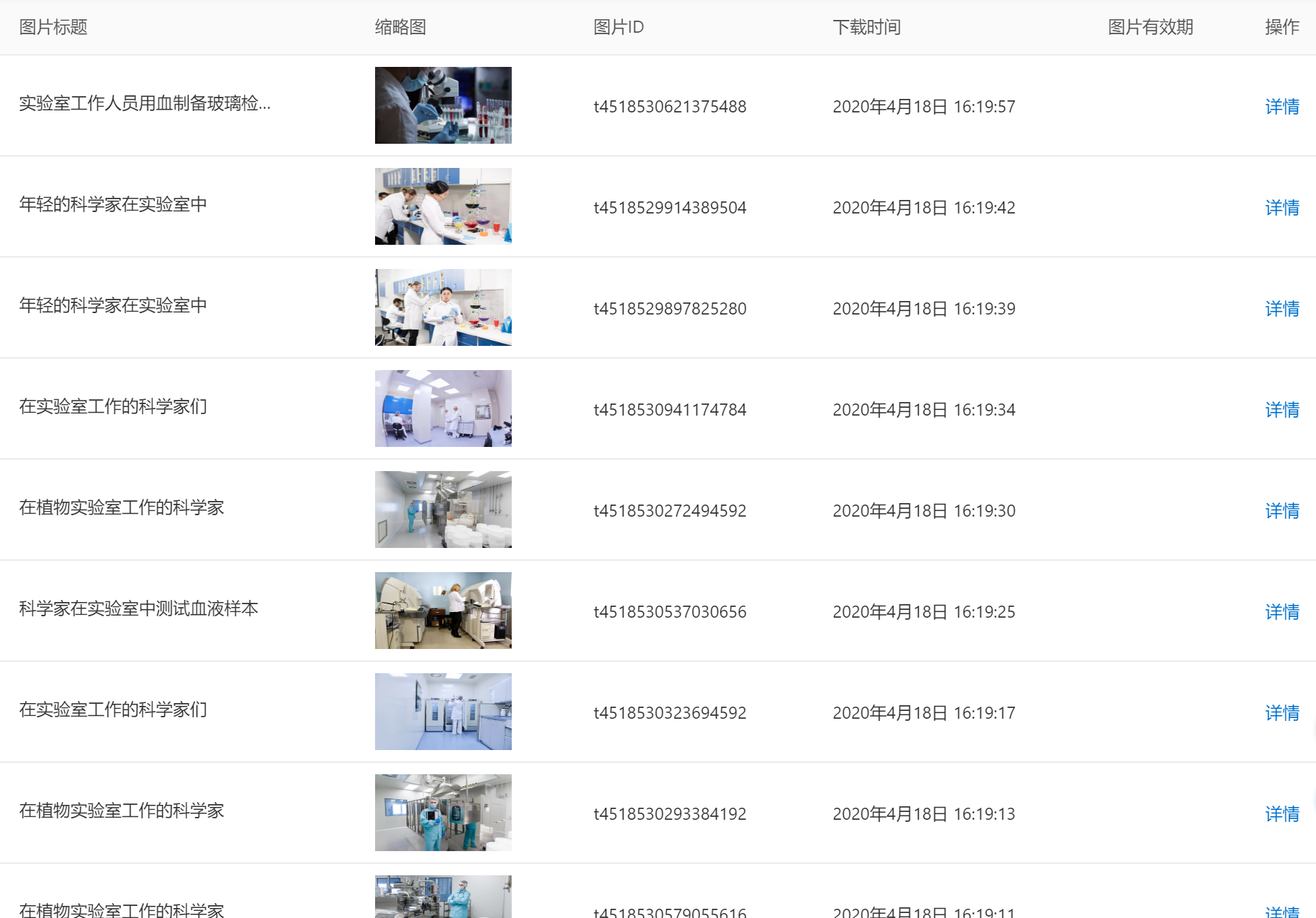Tap thumbnail for image t4518530272494592
The image size is (1316, 918).
443,510
